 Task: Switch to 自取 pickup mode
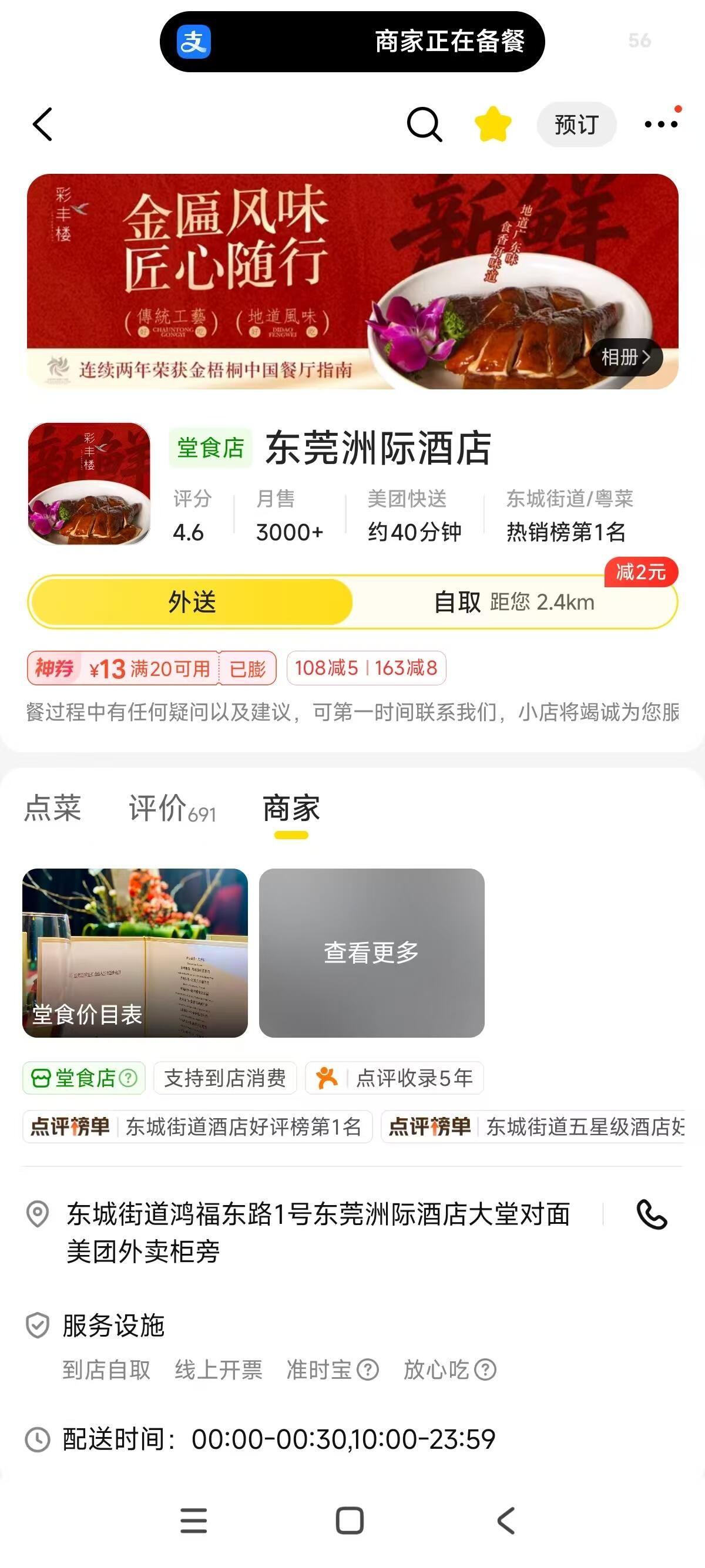(x=514, y=602)
